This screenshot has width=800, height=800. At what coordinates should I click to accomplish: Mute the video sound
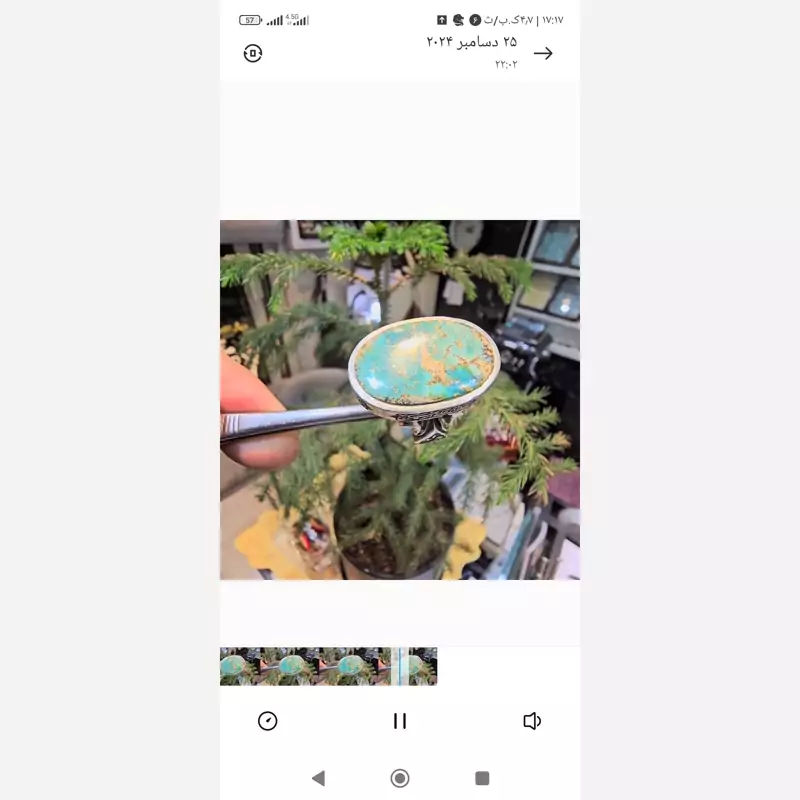(532, 721)
